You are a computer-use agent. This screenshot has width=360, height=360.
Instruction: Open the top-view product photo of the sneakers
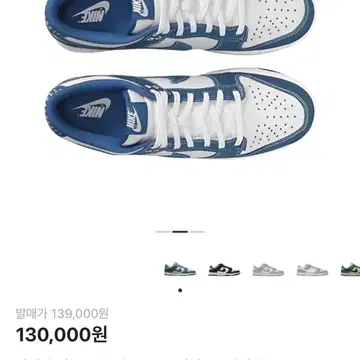(180, 79)
